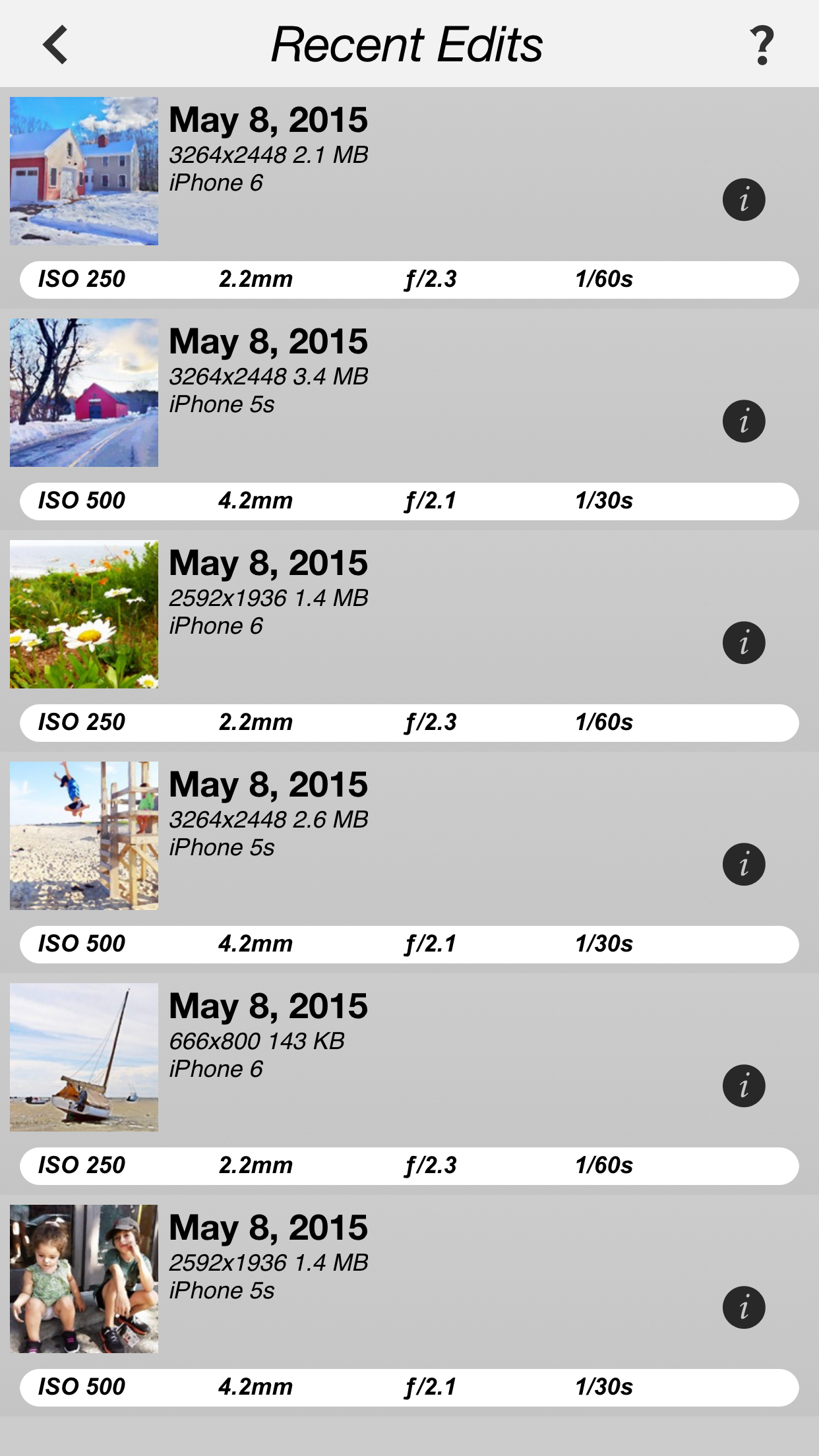Show info for the 2.1 MB photo

point(744,200)
